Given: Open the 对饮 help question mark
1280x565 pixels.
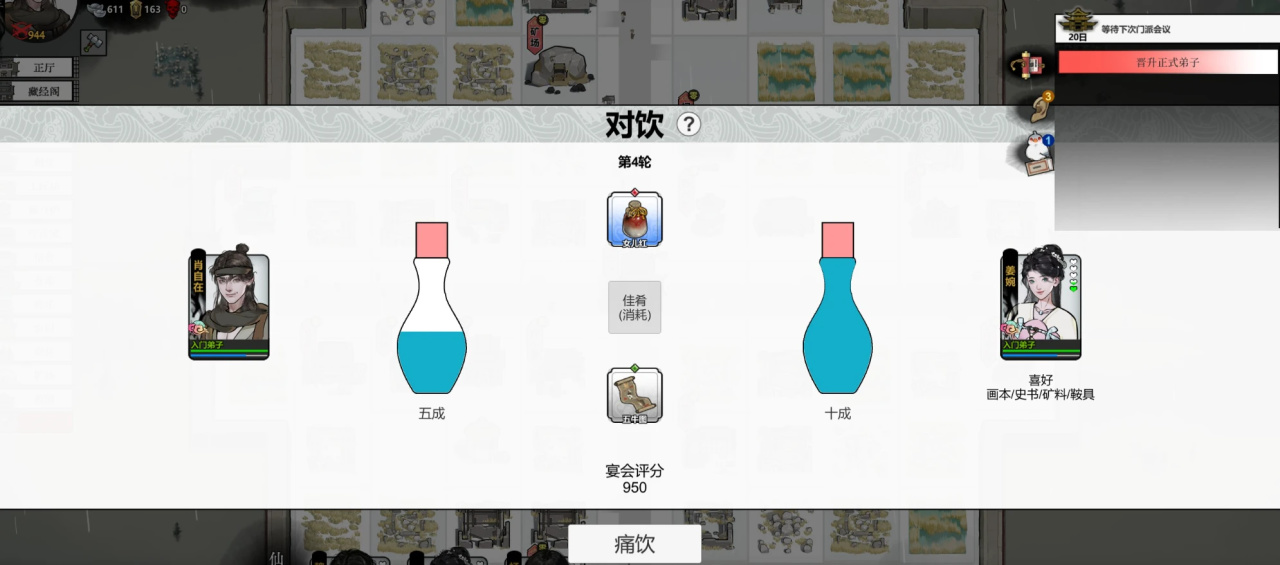Looking at the screenshot, I should (688, 124).
